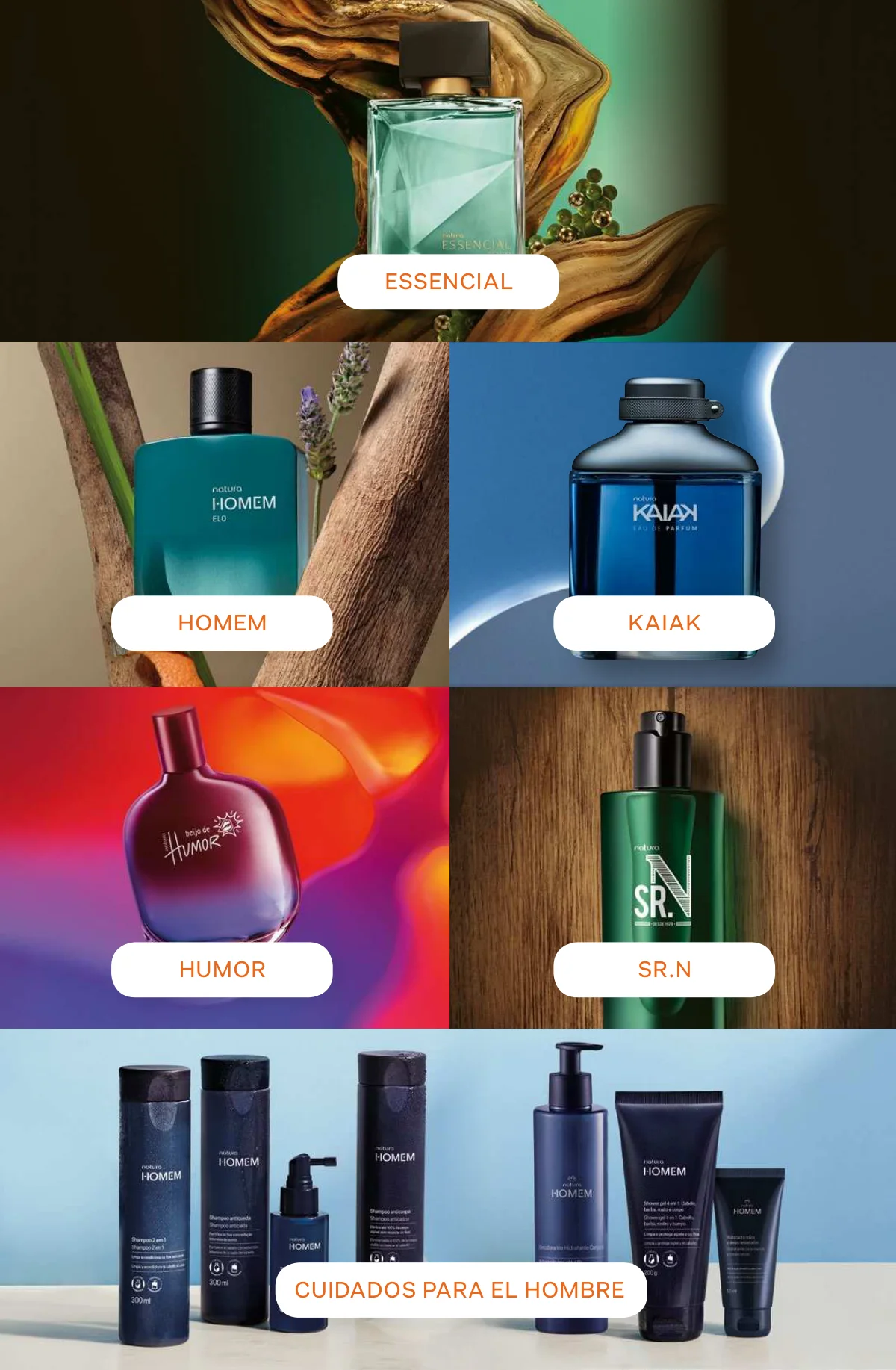Browse the Humor fragrance line
This screenshot has height=1370, width=896.
point(222,970)
